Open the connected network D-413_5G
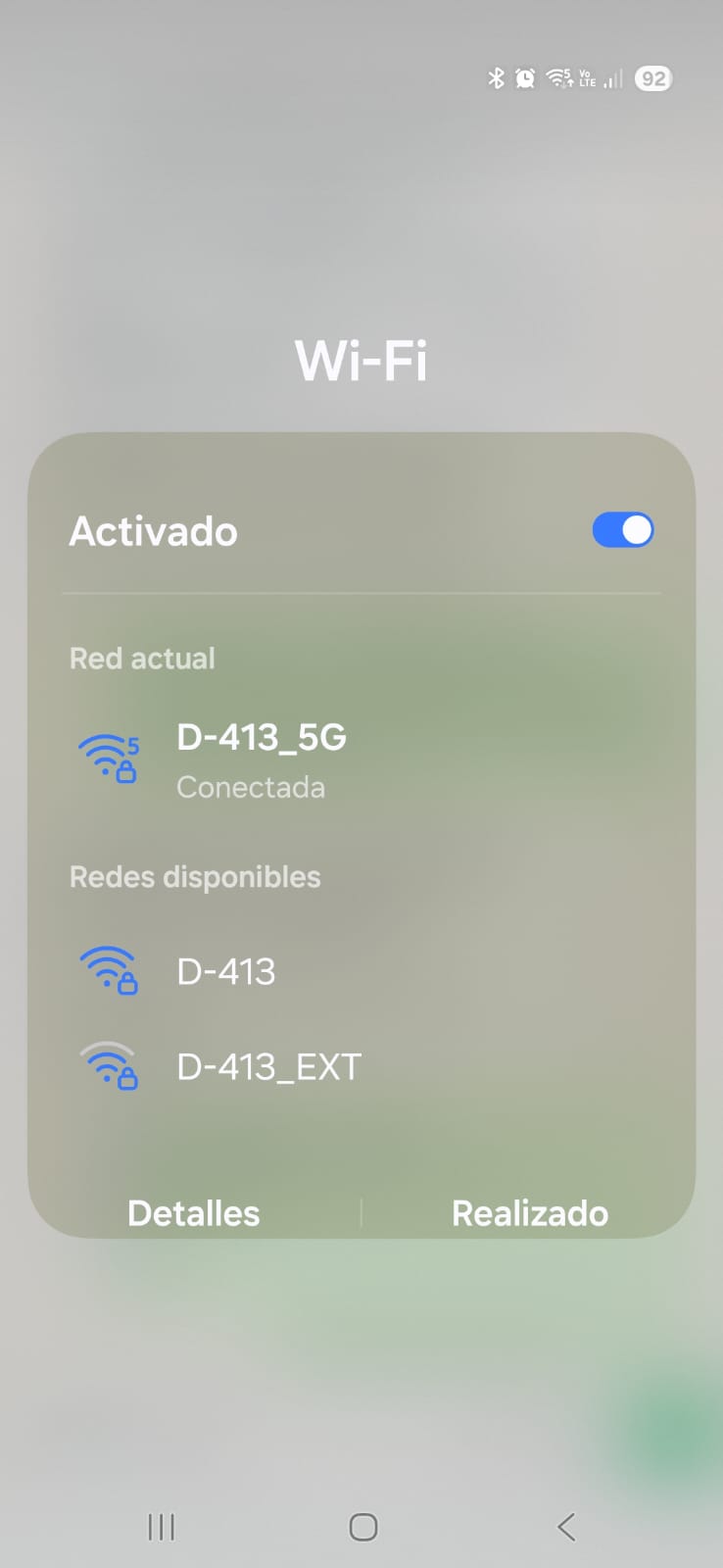The height and width of the screenshot is (1568, 723). point(261,759)
